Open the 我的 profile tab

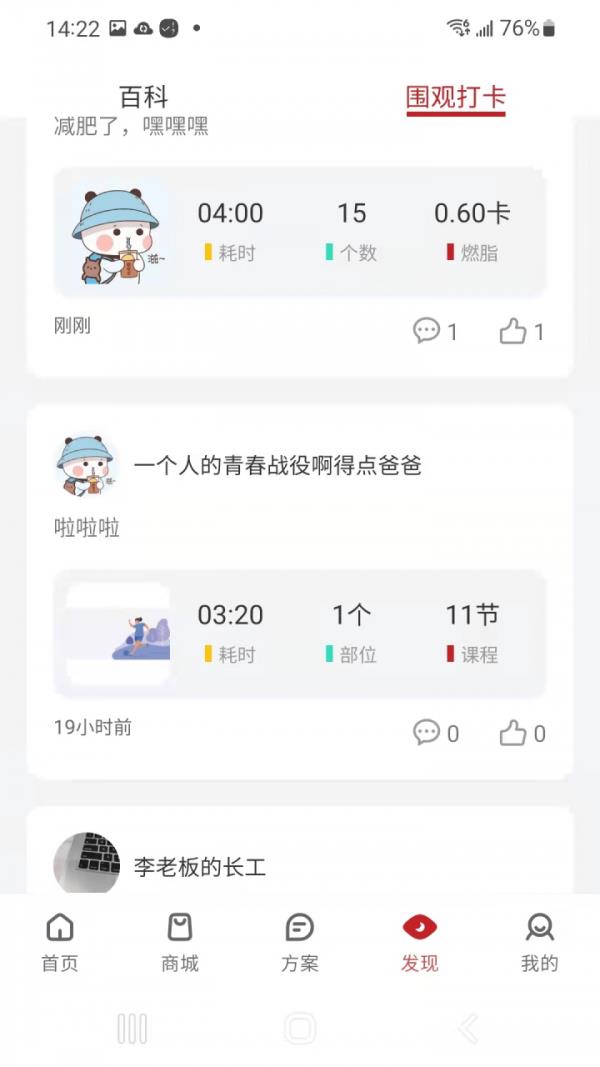(539, 942)
